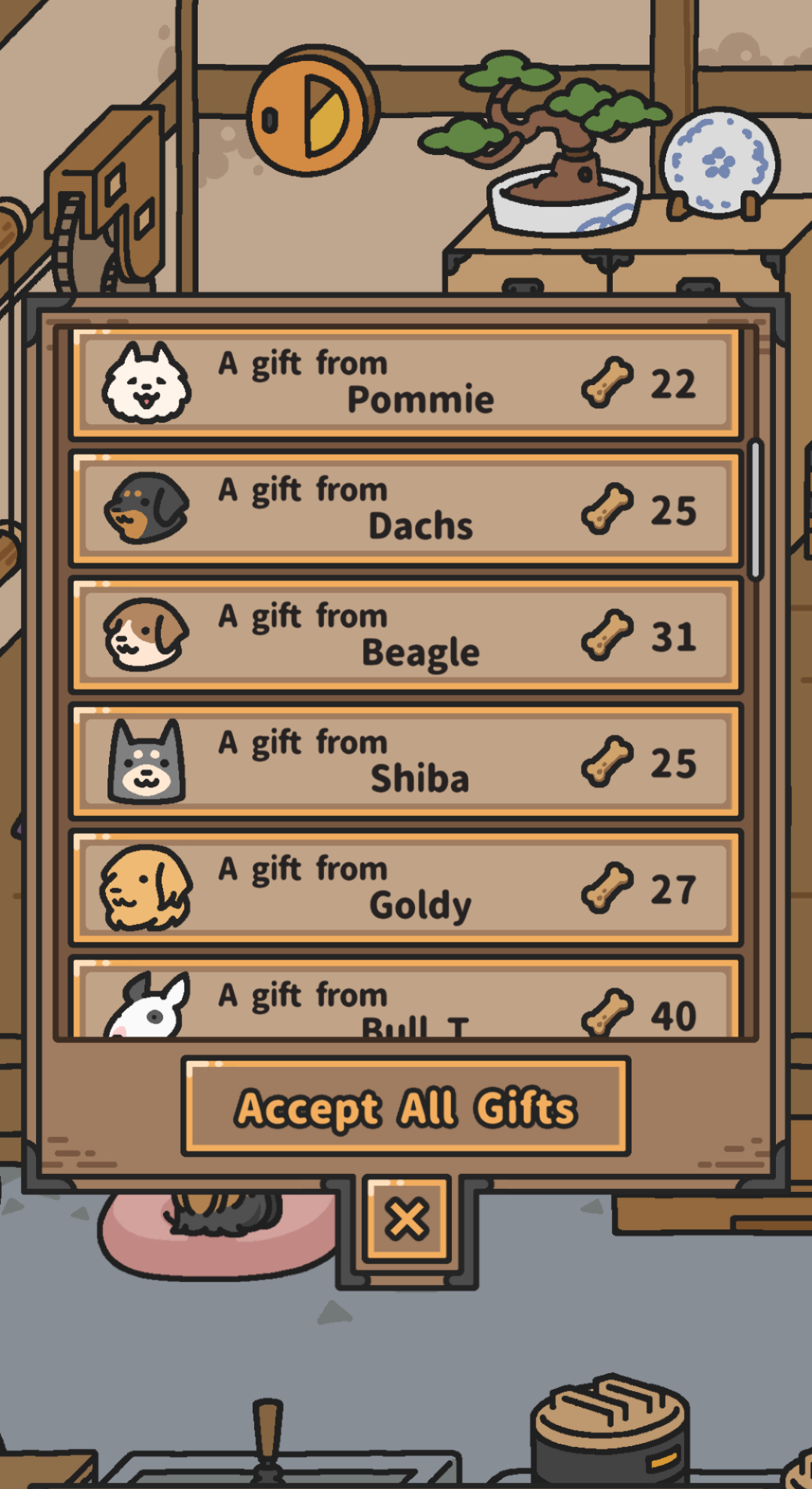
Task: Open the gift from Bull T
Action: tap(406, 1000)
